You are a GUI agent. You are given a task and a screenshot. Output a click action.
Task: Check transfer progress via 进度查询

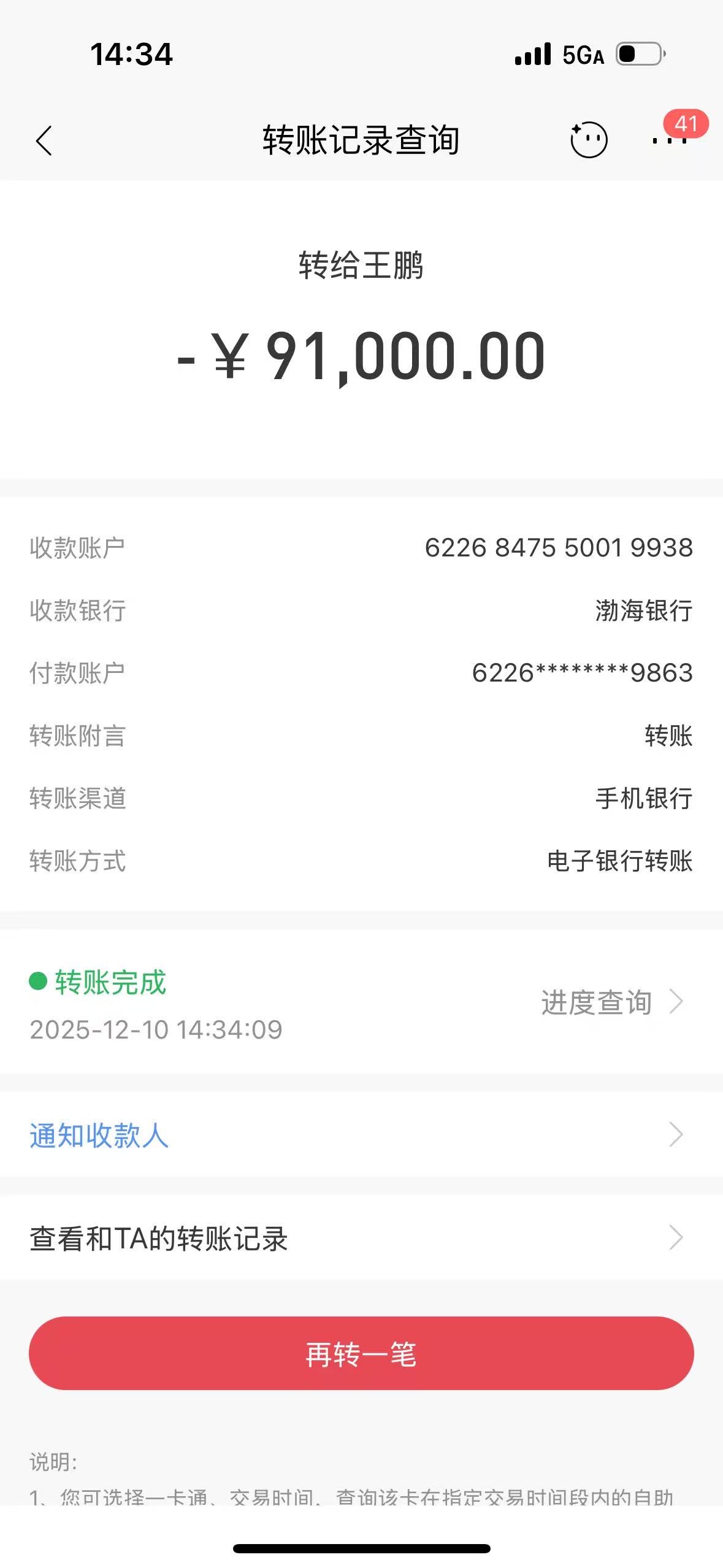(611, 1002)
